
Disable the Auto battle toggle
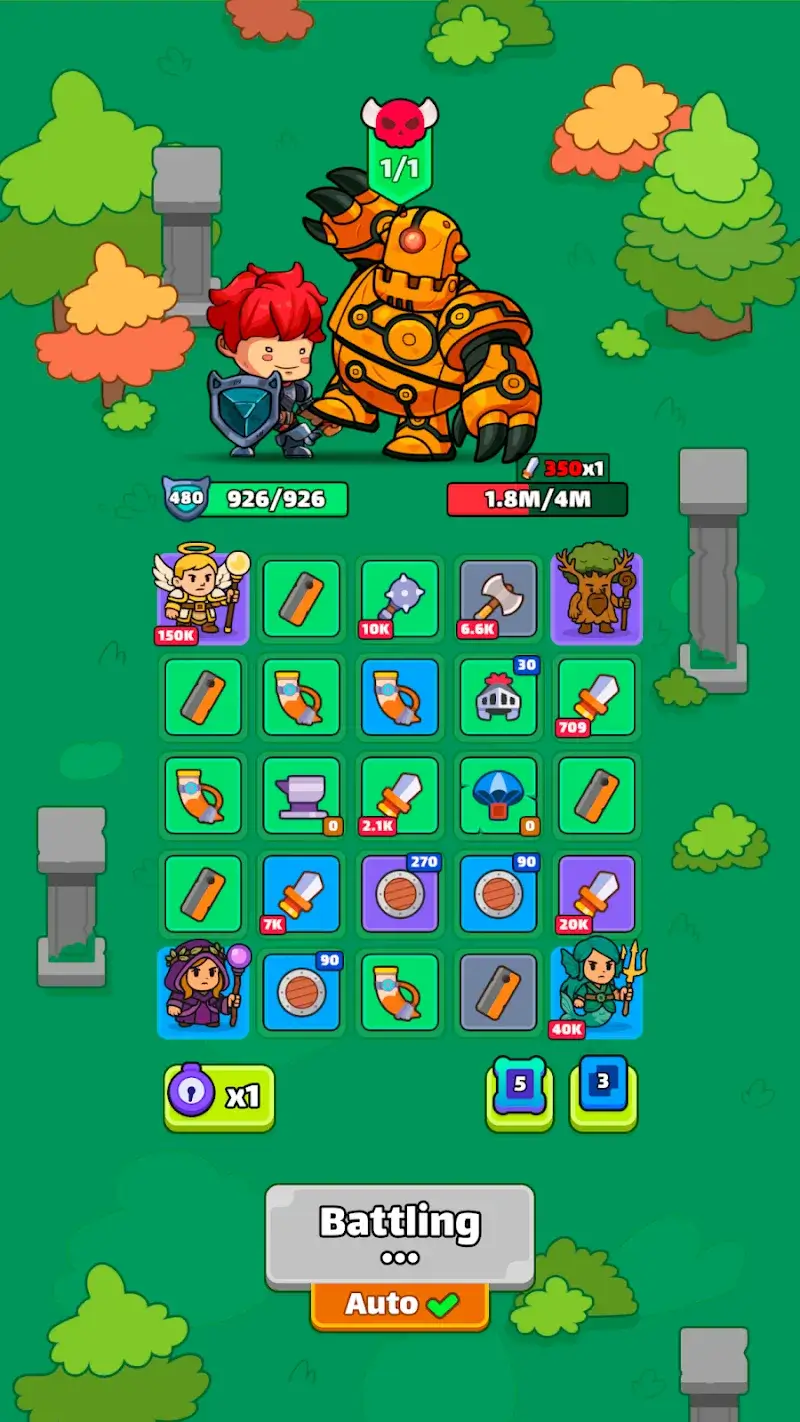[399, 1303]
